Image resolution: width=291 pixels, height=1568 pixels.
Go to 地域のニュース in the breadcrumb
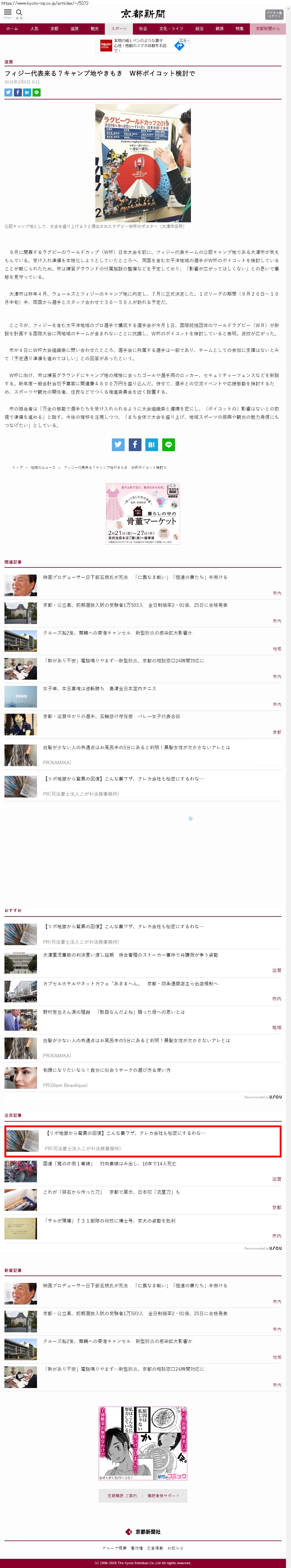tap(43, 467)
